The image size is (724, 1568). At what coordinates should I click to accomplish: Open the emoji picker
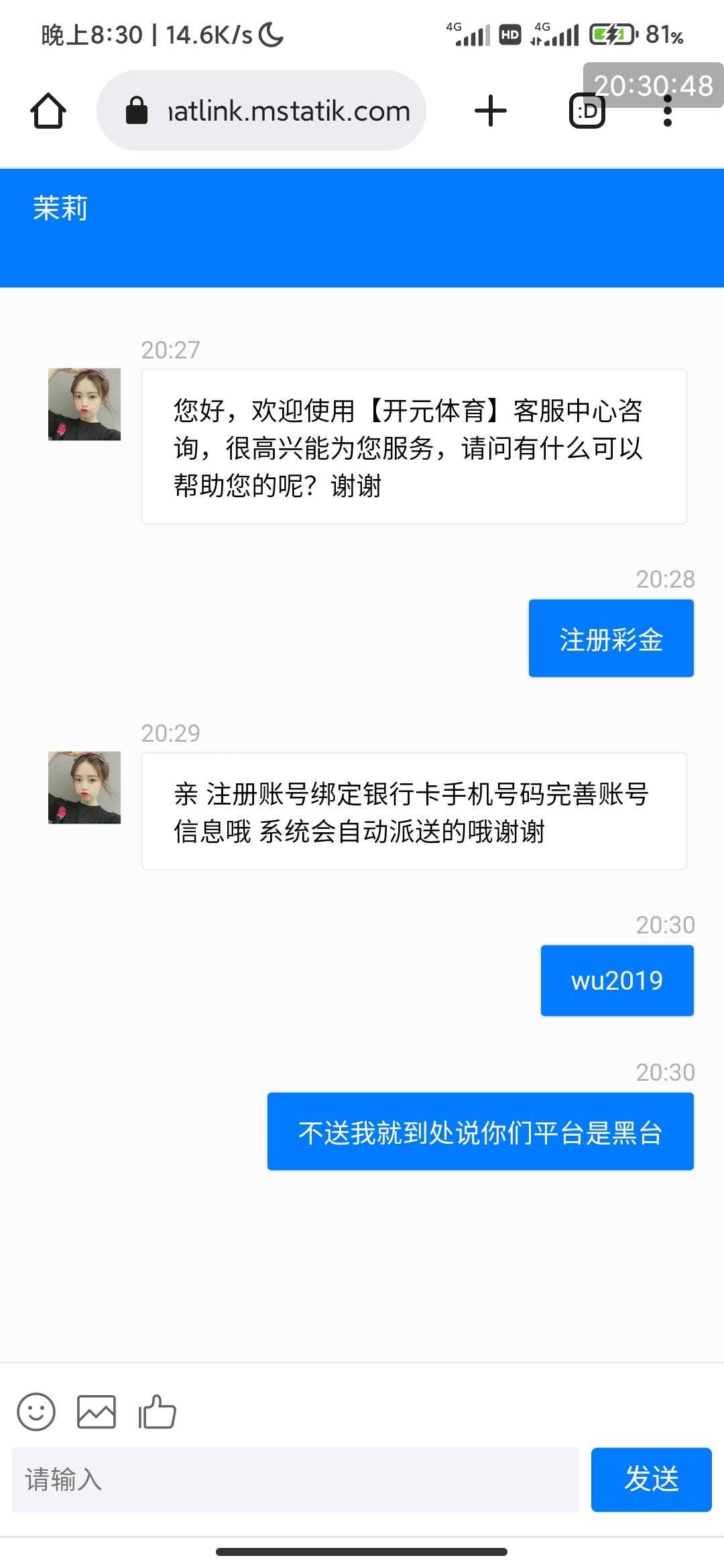(x=36, y=1412)
